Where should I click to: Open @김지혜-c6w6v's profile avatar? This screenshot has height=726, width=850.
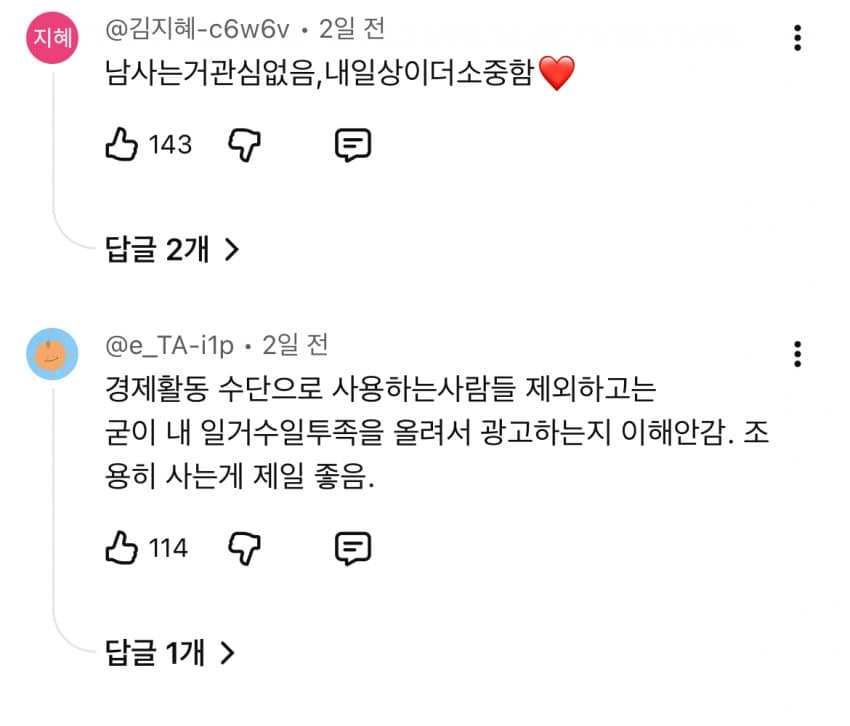[53, 37]
